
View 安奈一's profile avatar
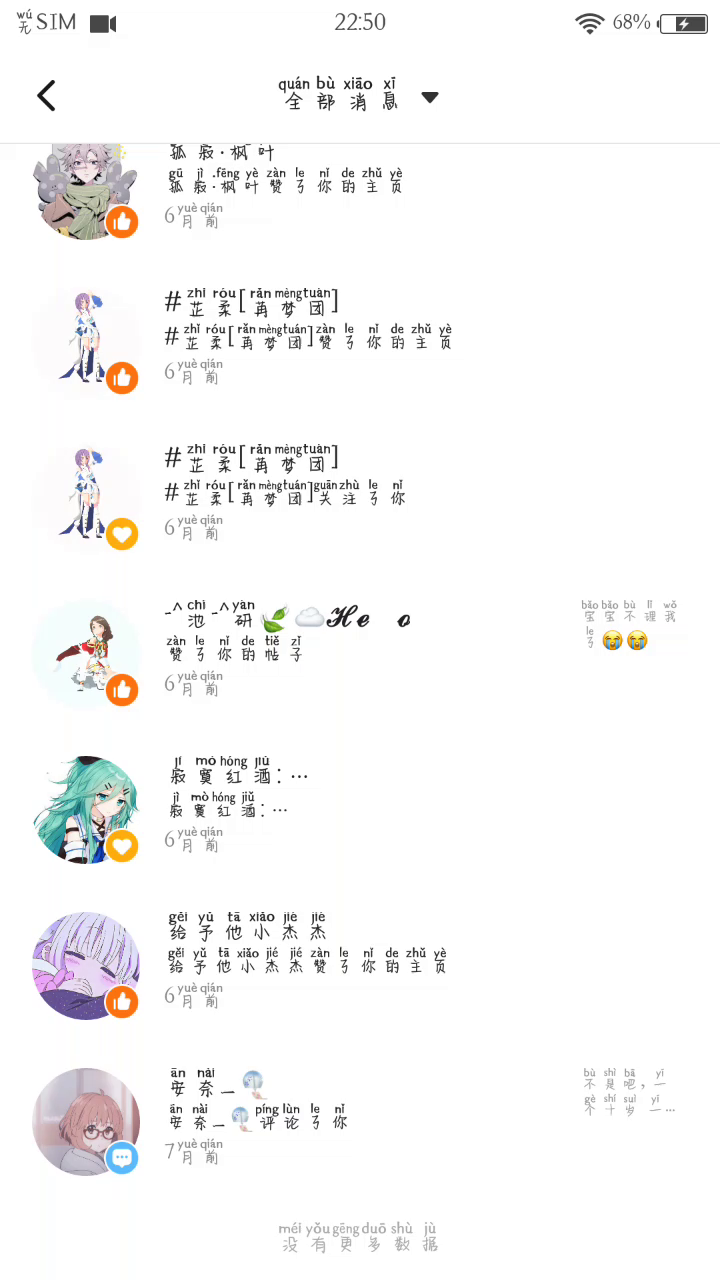(x=86, y=1122)
